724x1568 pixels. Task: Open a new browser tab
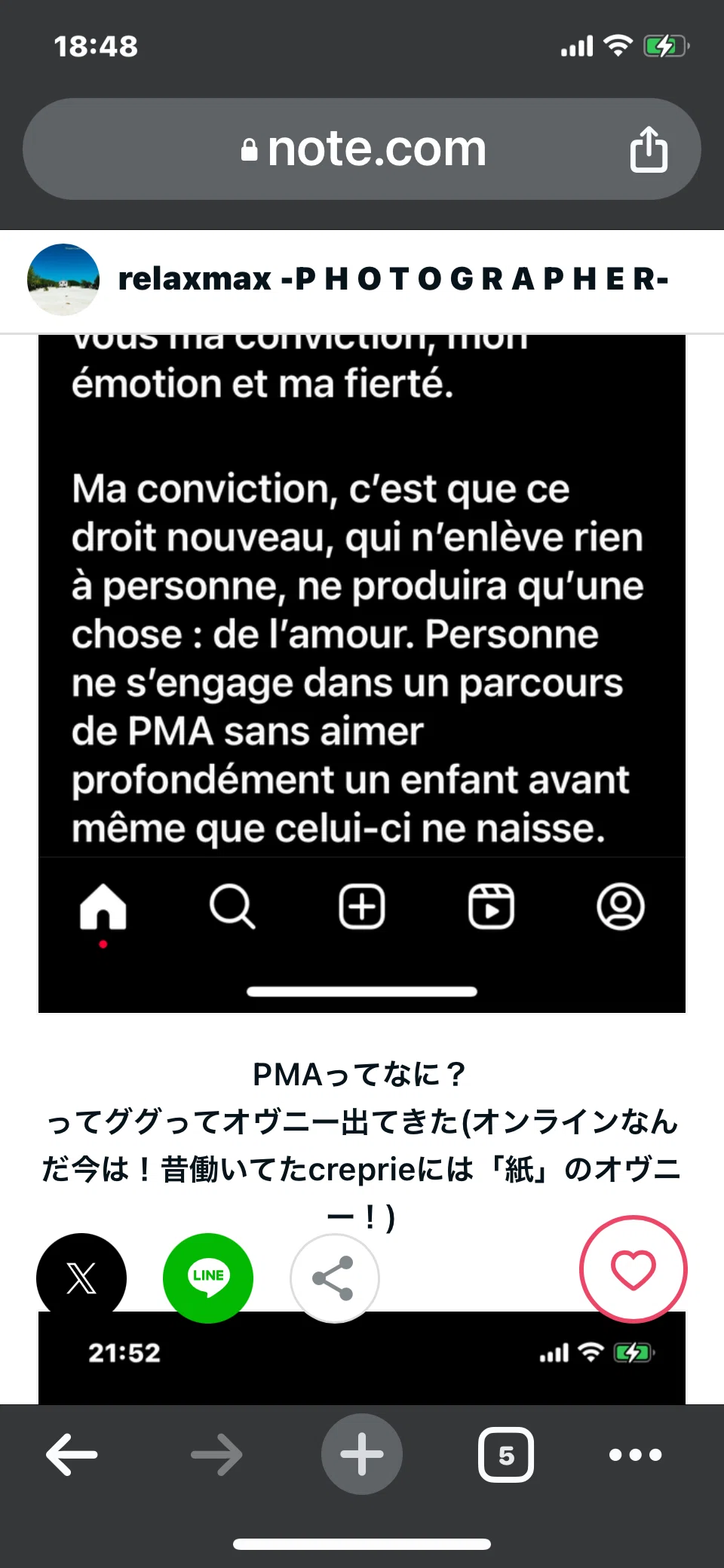(362, 1454)
